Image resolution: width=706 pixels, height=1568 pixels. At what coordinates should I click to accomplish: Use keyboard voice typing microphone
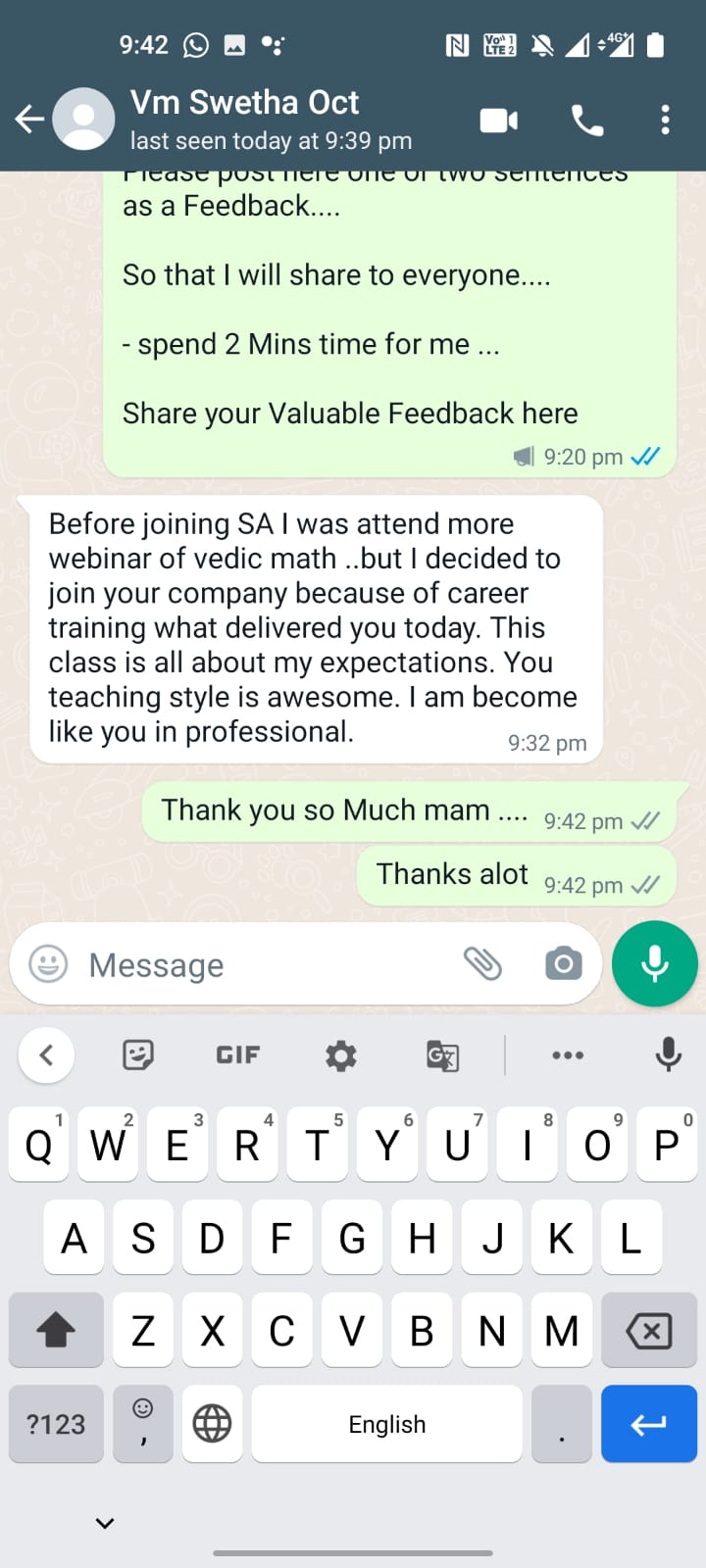click(668, 1054)
